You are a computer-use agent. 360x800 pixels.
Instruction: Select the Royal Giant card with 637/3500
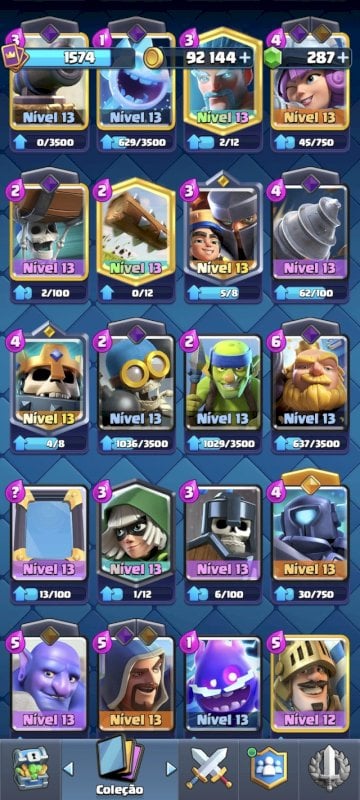click(x=311, y=387)
